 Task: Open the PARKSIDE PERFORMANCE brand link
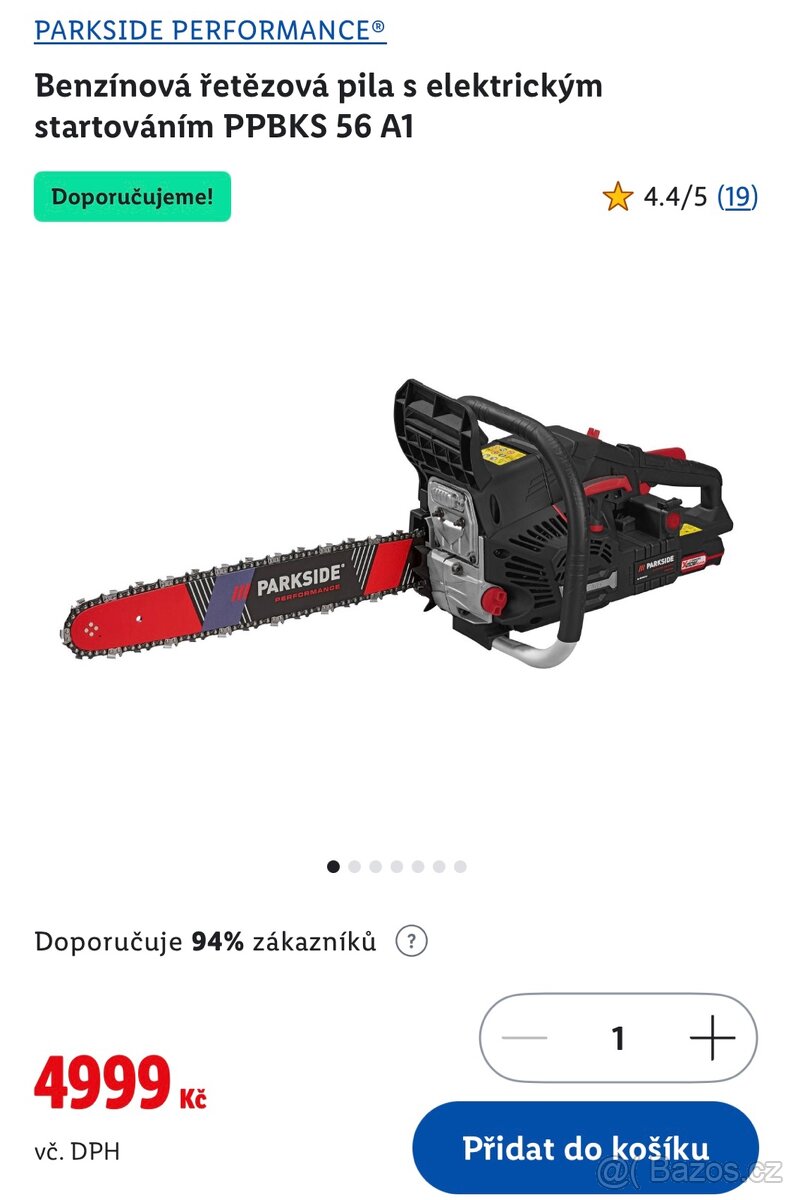click(210, 30)
